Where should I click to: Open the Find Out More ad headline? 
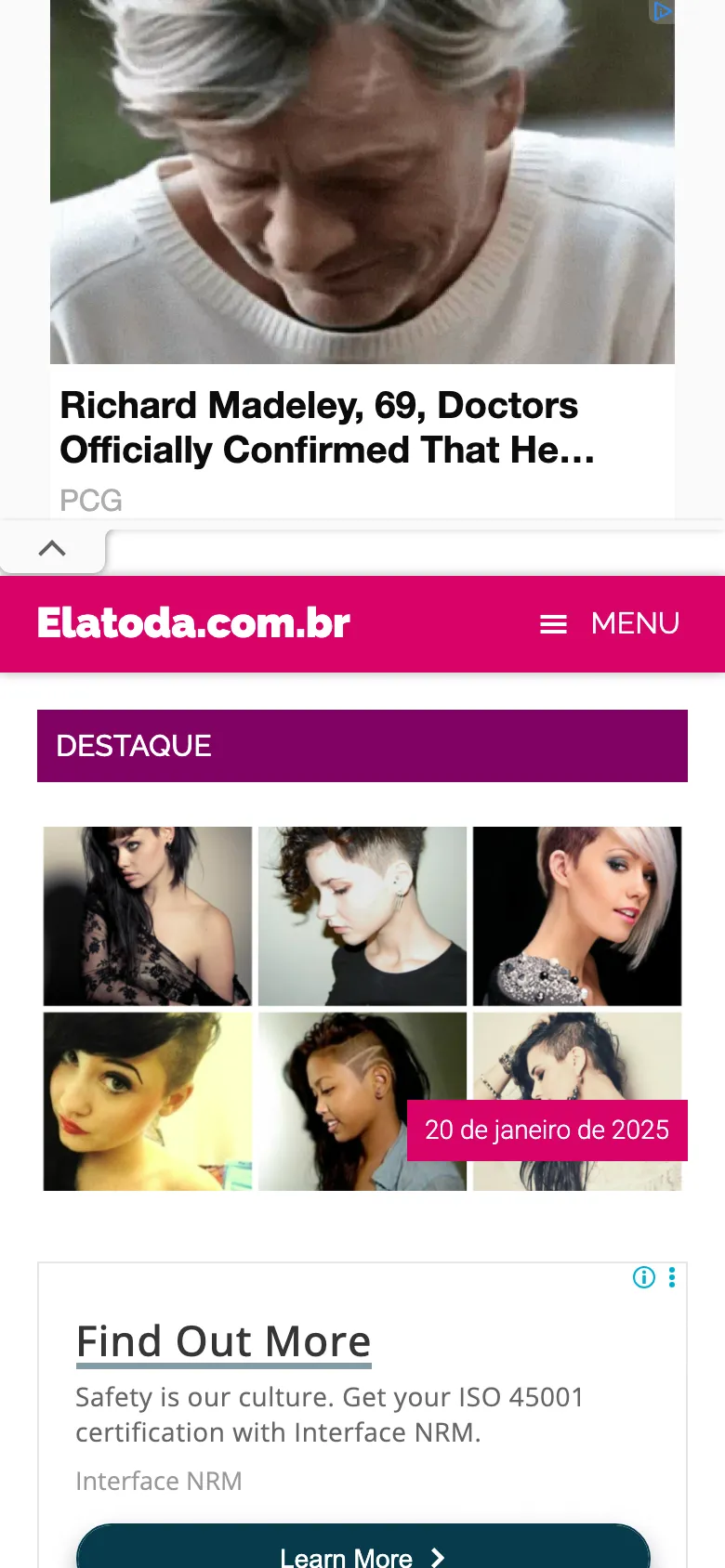[x=223, y=1341]
